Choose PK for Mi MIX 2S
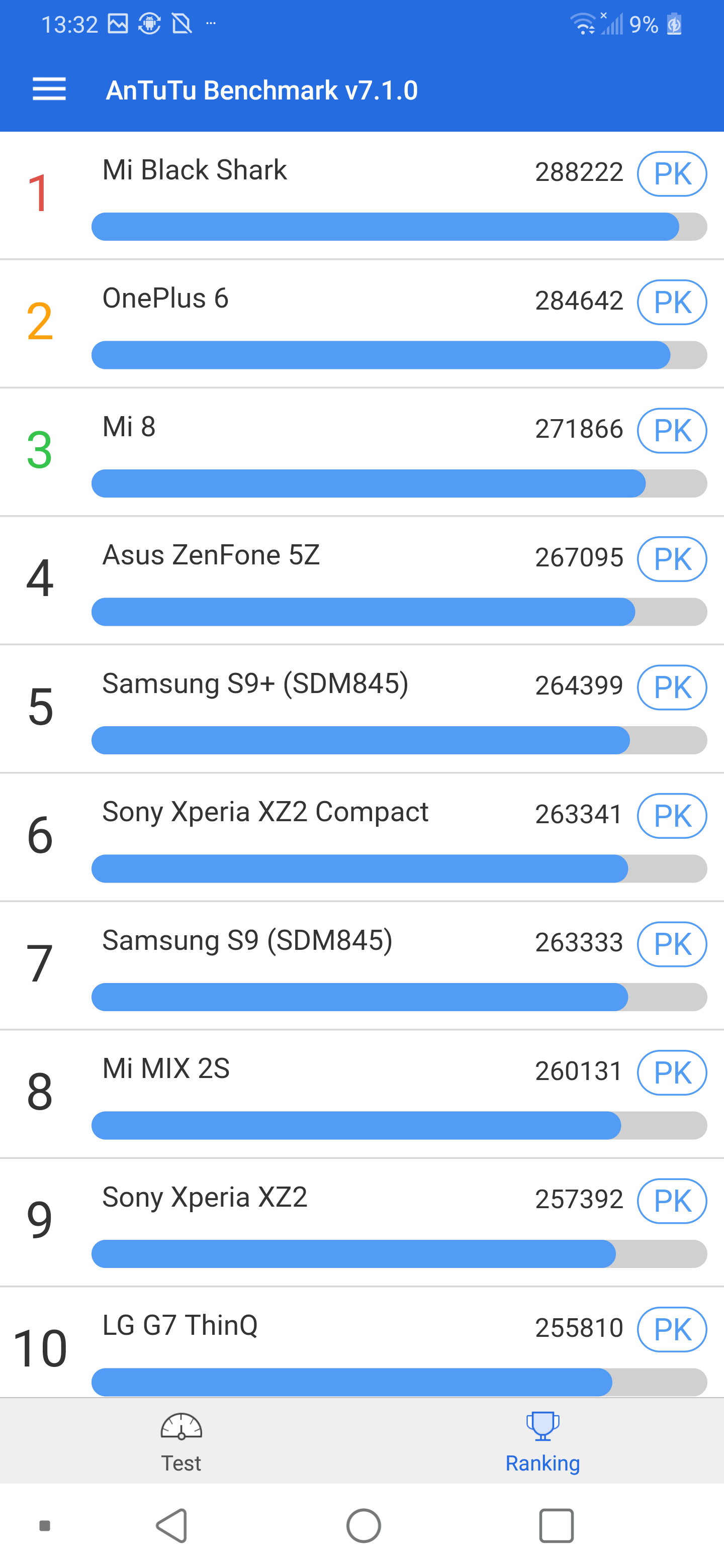The height and width of the screenshot is (1568, 724). [x=672, y=1073]
